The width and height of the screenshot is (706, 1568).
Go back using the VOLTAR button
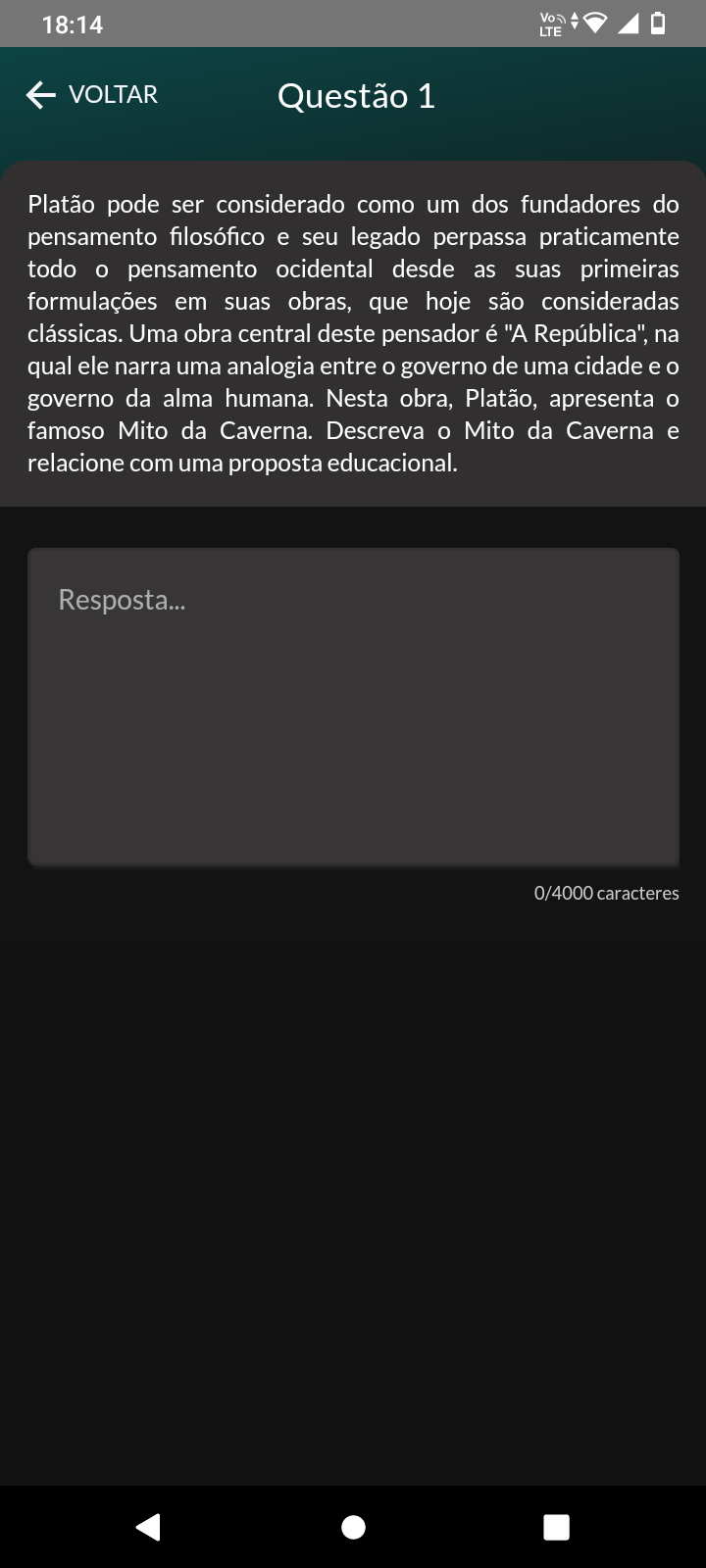[92, 95]
